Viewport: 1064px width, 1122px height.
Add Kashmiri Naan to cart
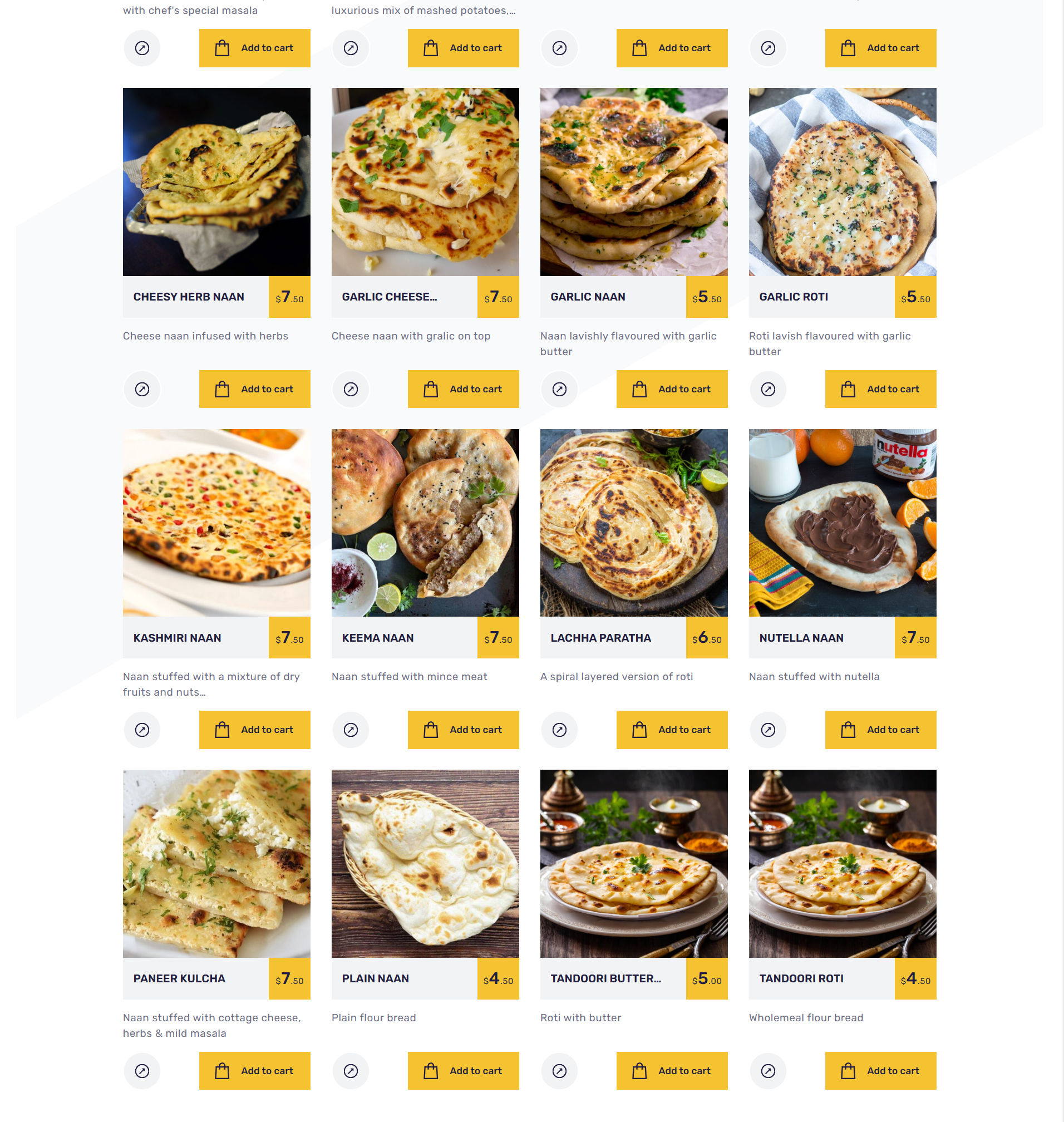coord(254,730)
